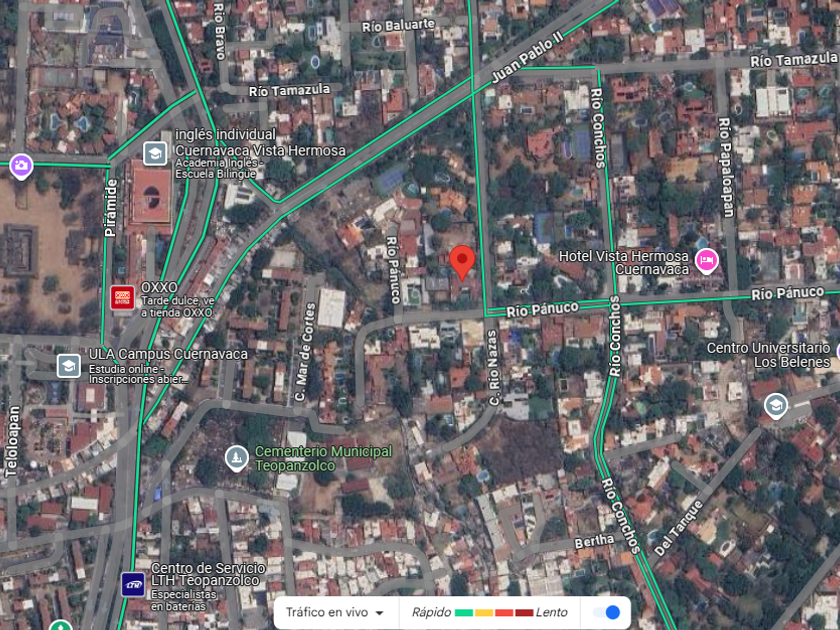Open Centro de Servicio LTH Teopanzolco marker

pyautogui.click(x=132, y=583)
